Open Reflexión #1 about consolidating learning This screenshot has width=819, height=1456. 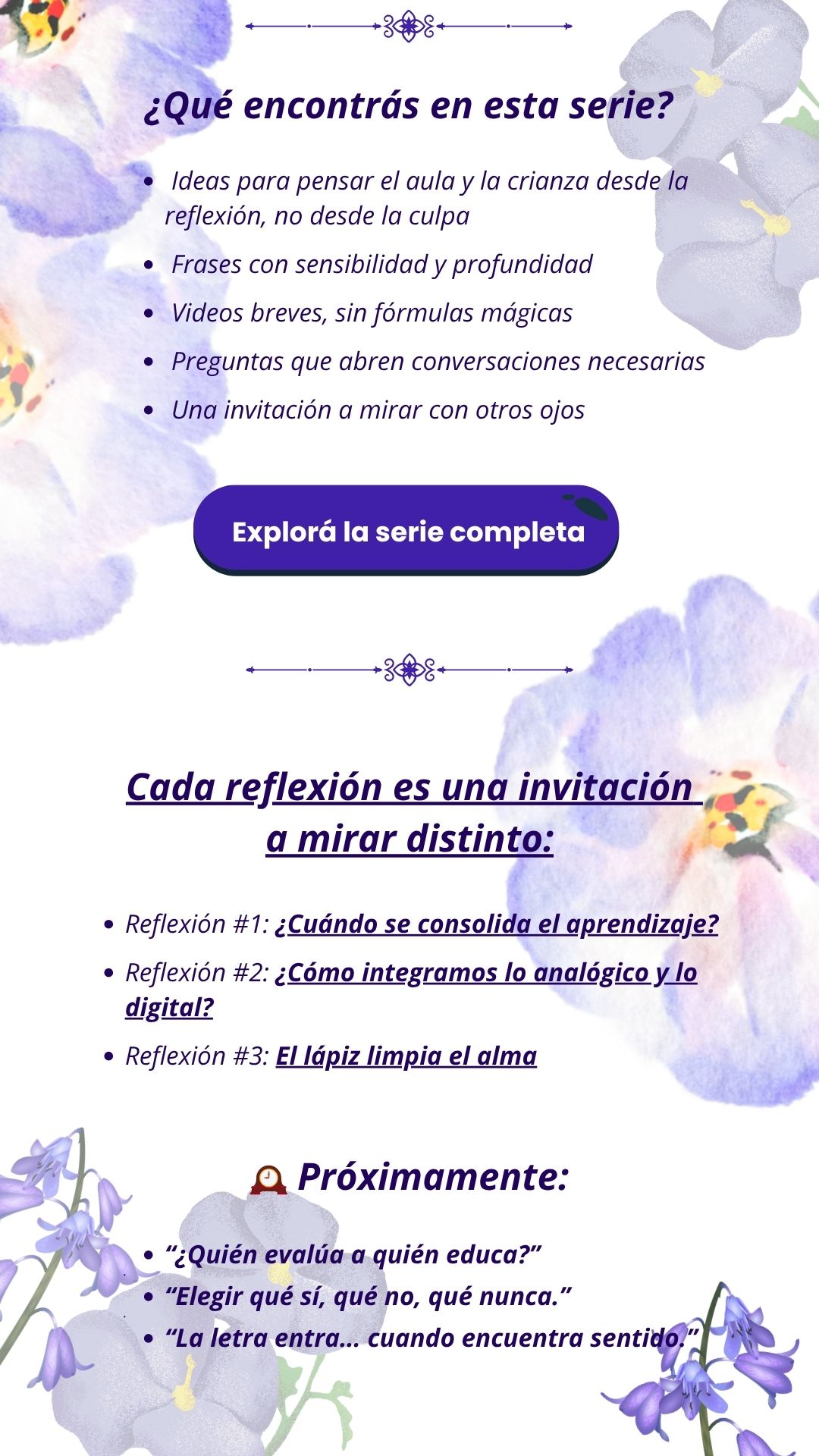[497, 924]
